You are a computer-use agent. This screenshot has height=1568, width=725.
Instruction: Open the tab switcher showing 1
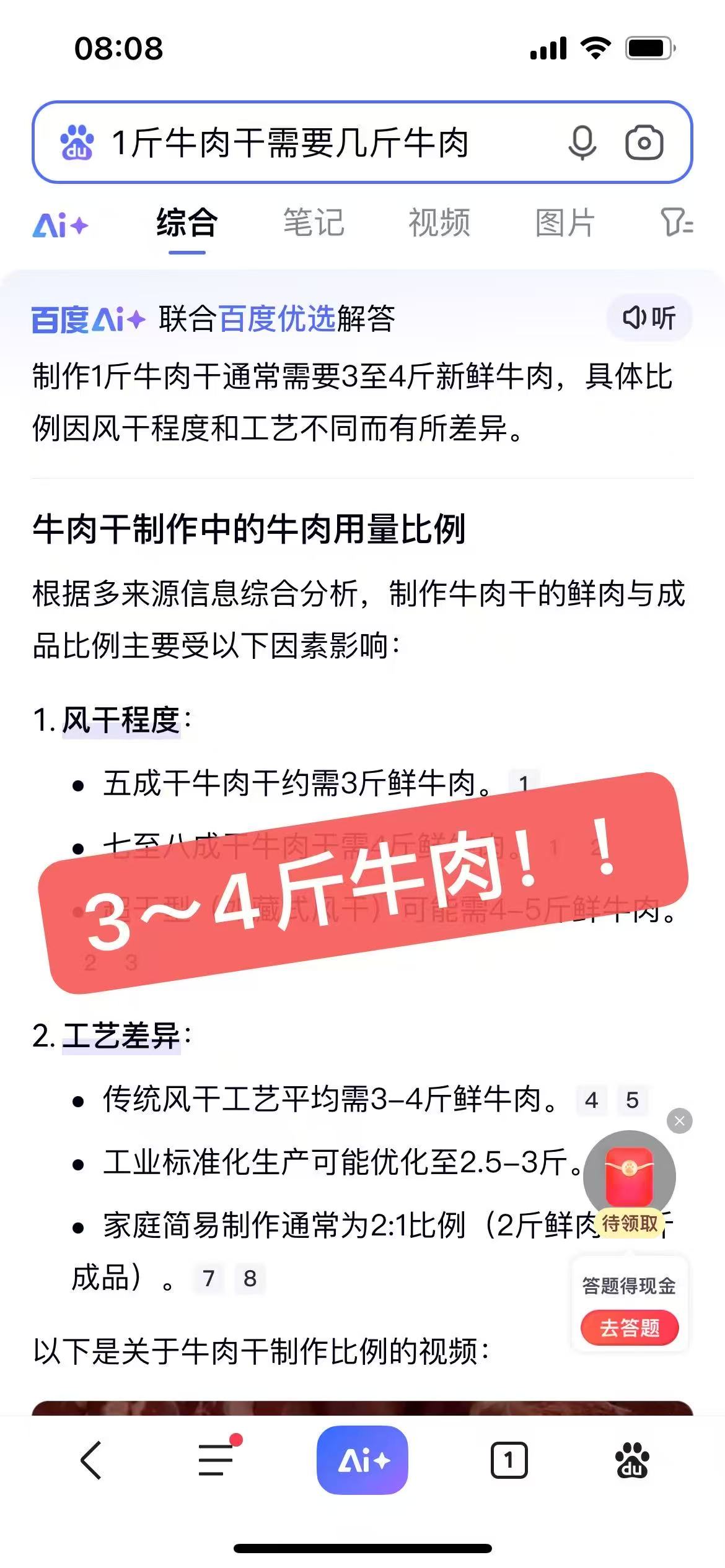pos(509,1460)
